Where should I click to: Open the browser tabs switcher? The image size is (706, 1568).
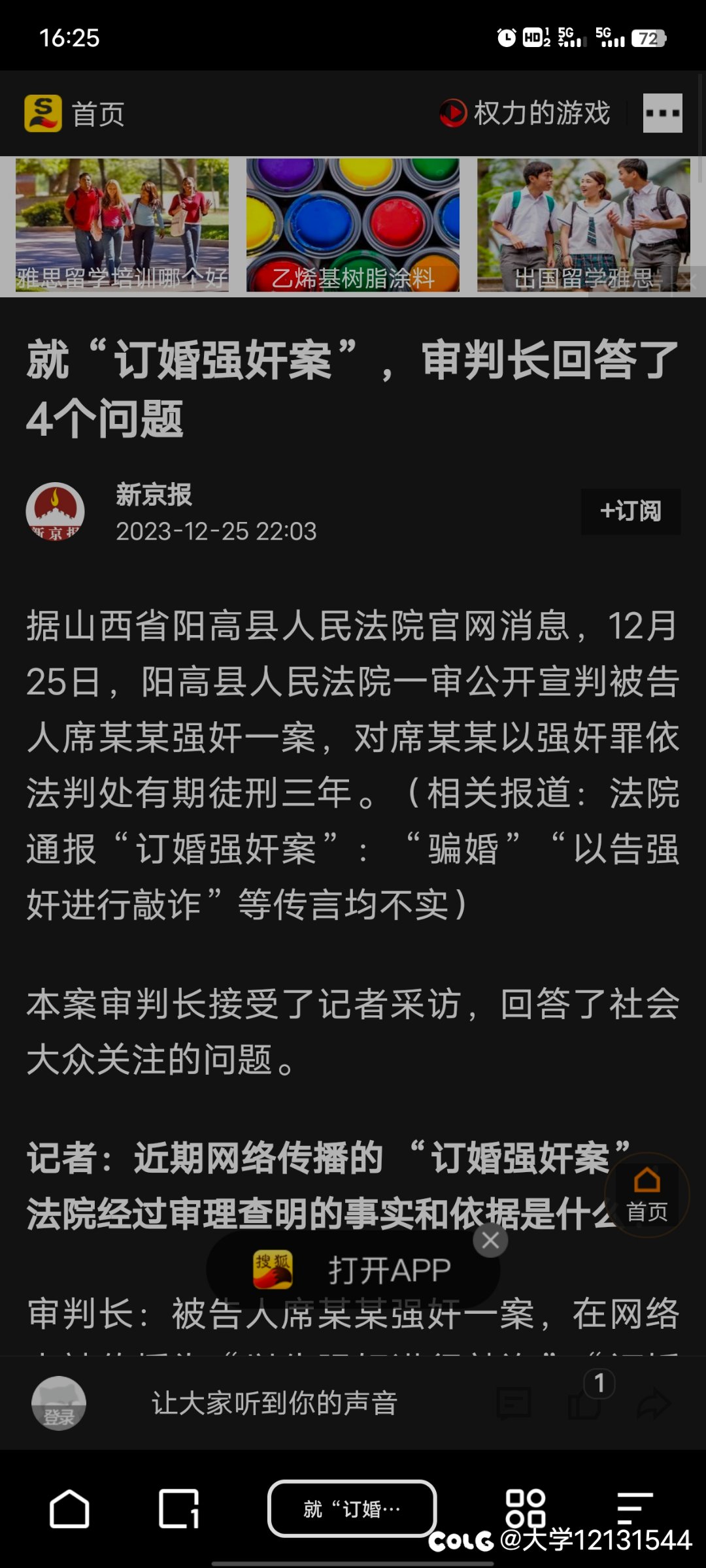pos(178,1509)
